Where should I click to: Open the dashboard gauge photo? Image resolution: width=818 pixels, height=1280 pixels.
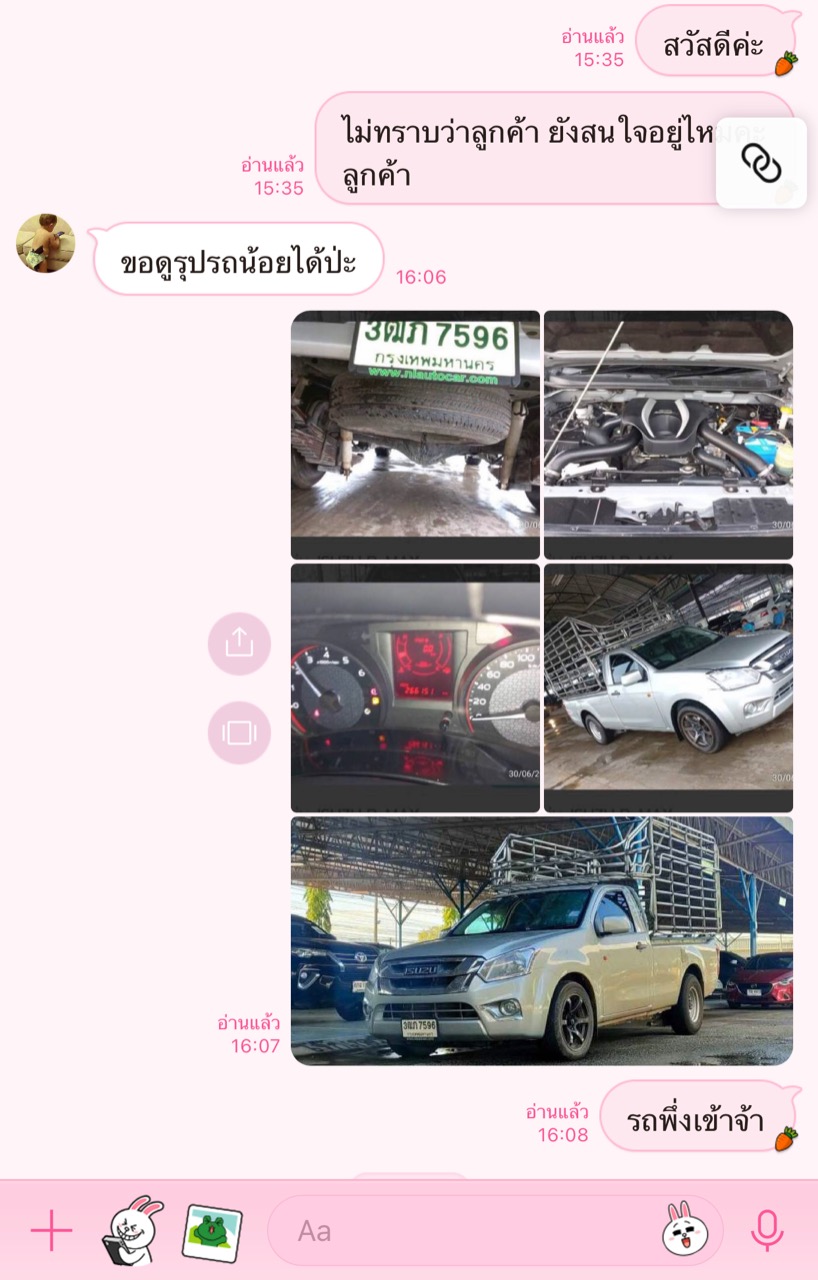coord(415,687)
